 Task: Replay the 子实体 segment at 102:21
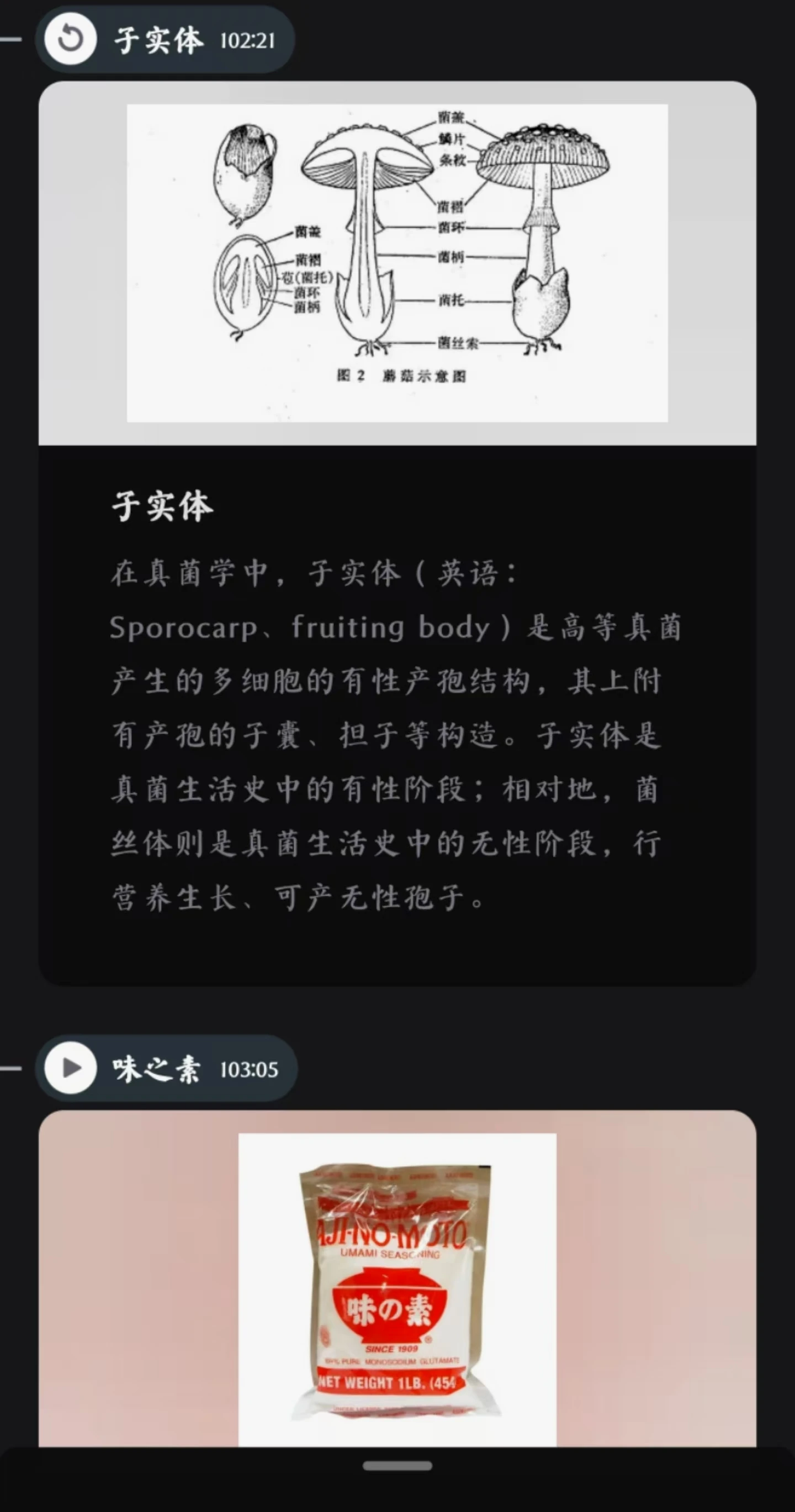point(71,39)
